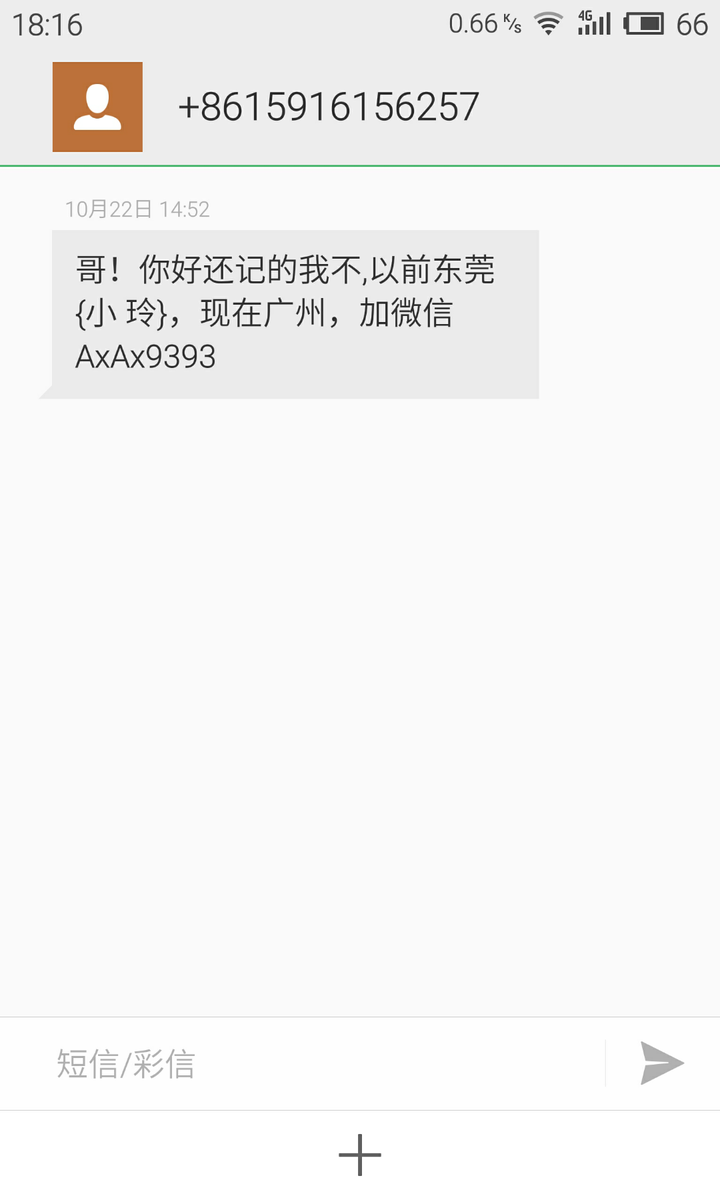Tap the WiFi status icon
This screenshot has width=720, height=1200.
[x=548, y=22]
